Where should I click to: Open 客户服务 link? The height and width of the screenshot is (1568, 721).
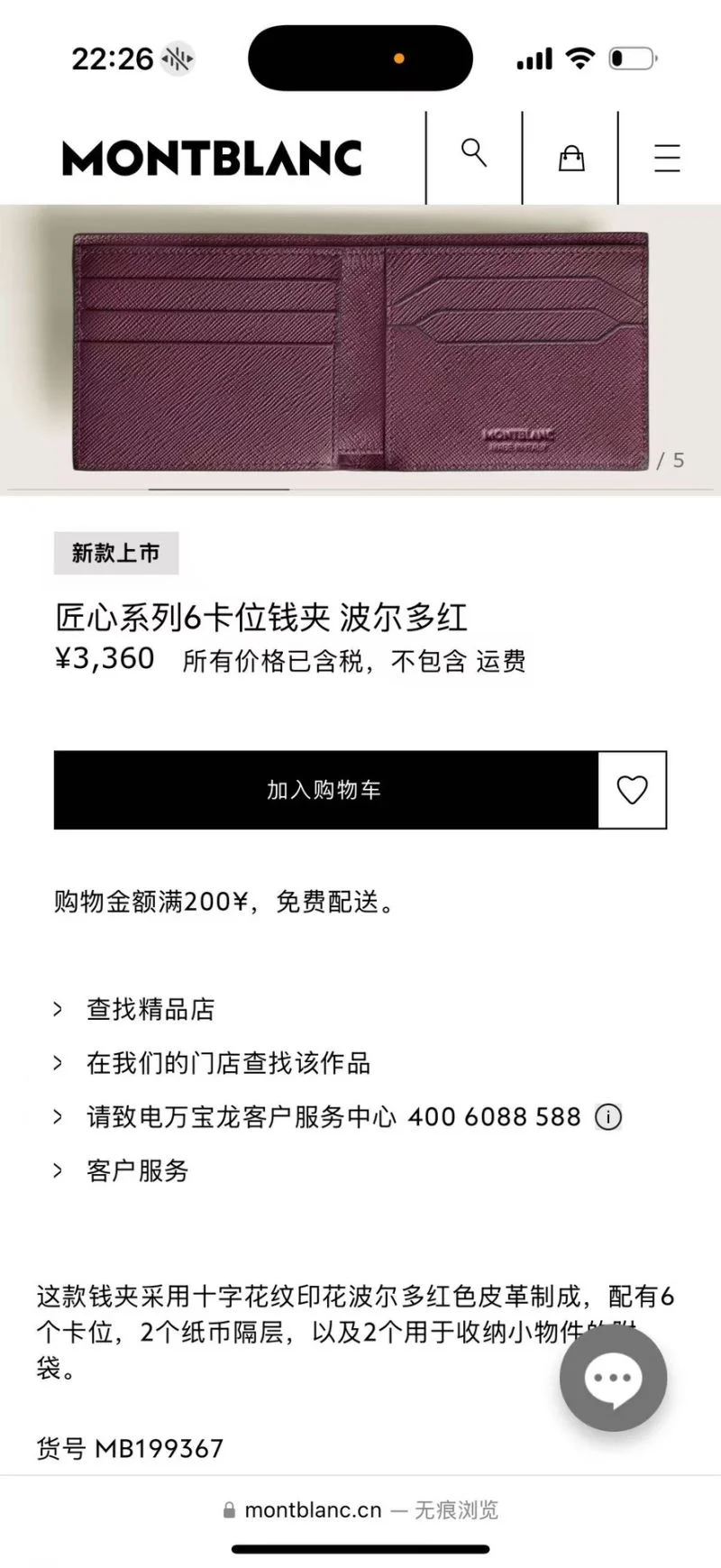[x=137, y=1170]
